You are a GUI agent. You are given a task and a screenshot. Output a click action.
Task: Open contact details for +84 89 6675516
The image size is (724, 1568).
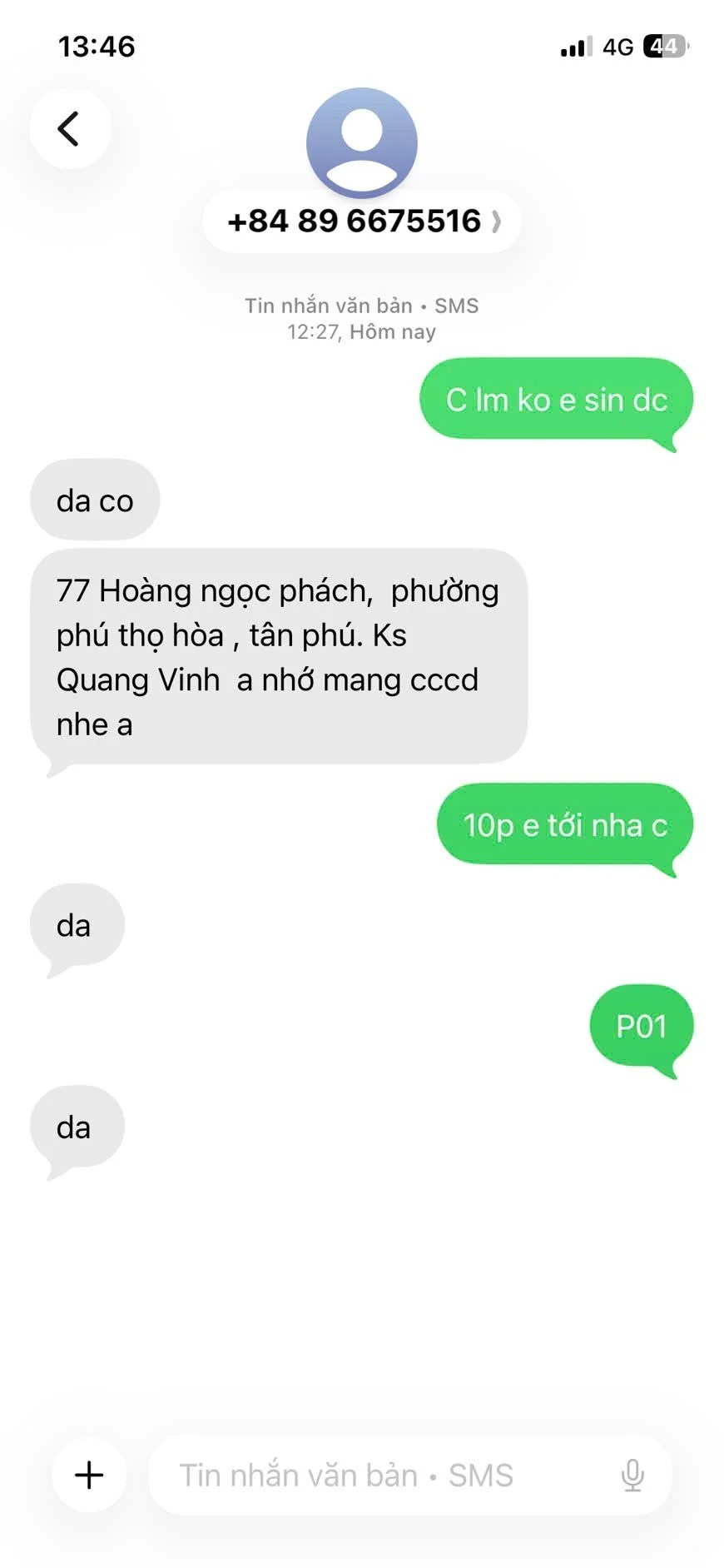[x=362, y=222]
